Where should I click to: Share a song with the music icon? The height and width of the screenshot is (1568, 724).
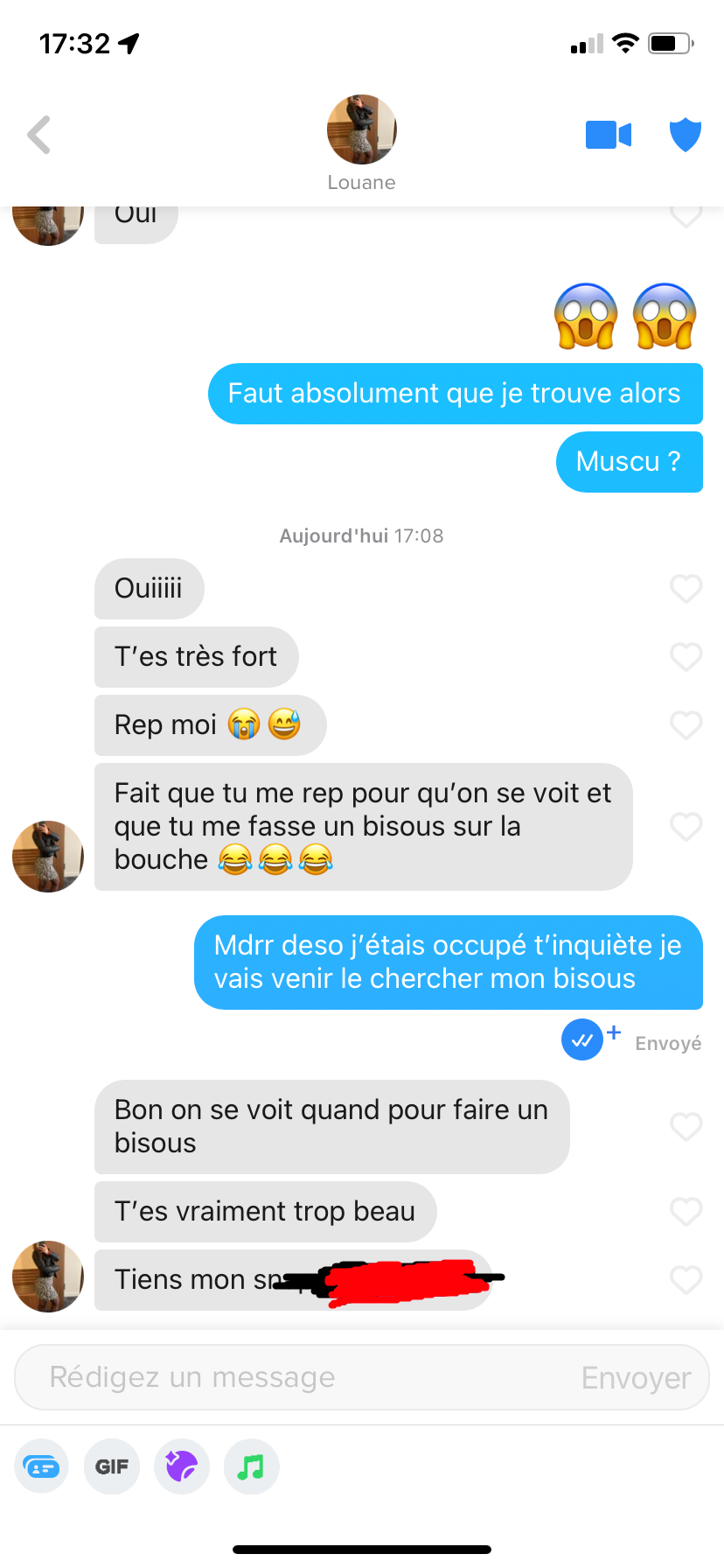[x=252, y=1466]
